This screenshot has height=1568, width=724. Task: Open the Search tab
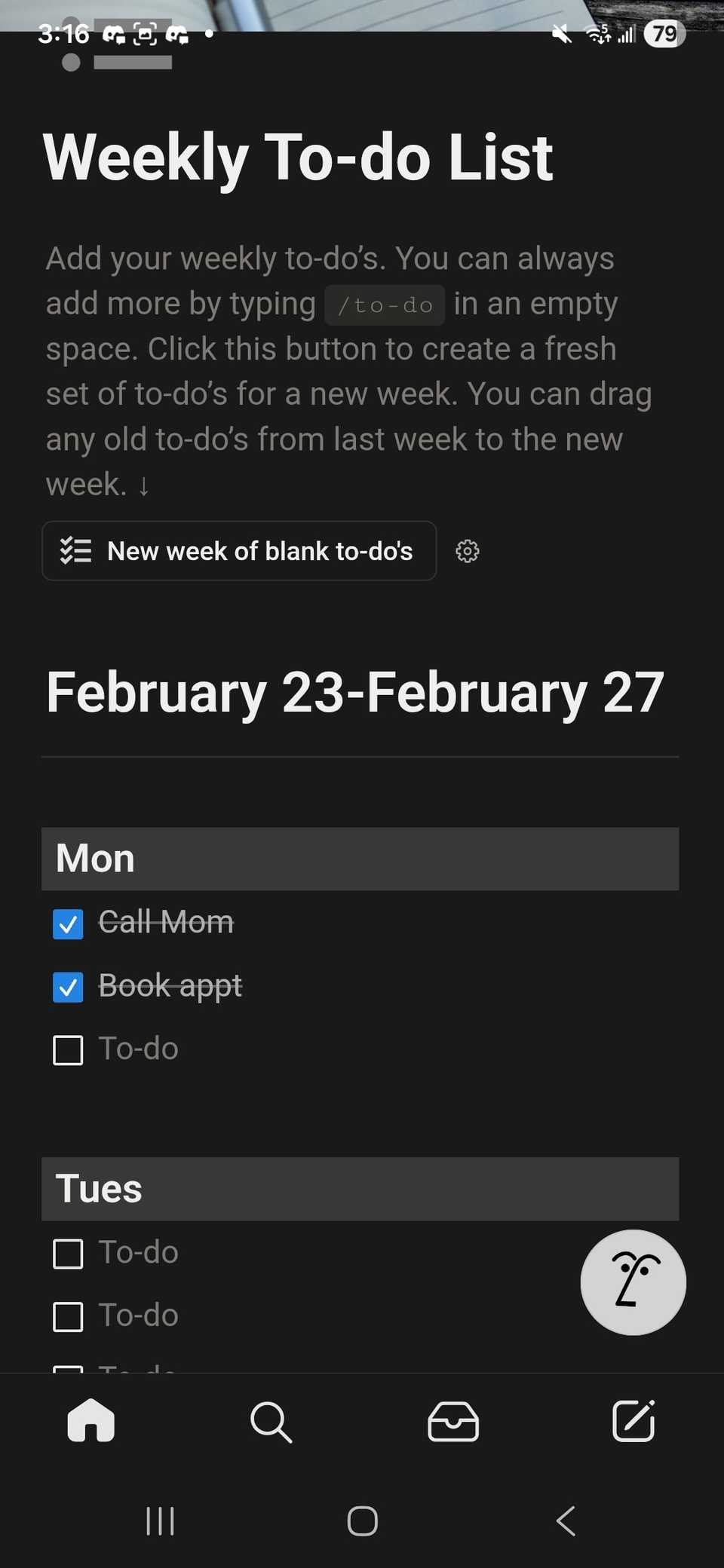[x=271, y=1422]
